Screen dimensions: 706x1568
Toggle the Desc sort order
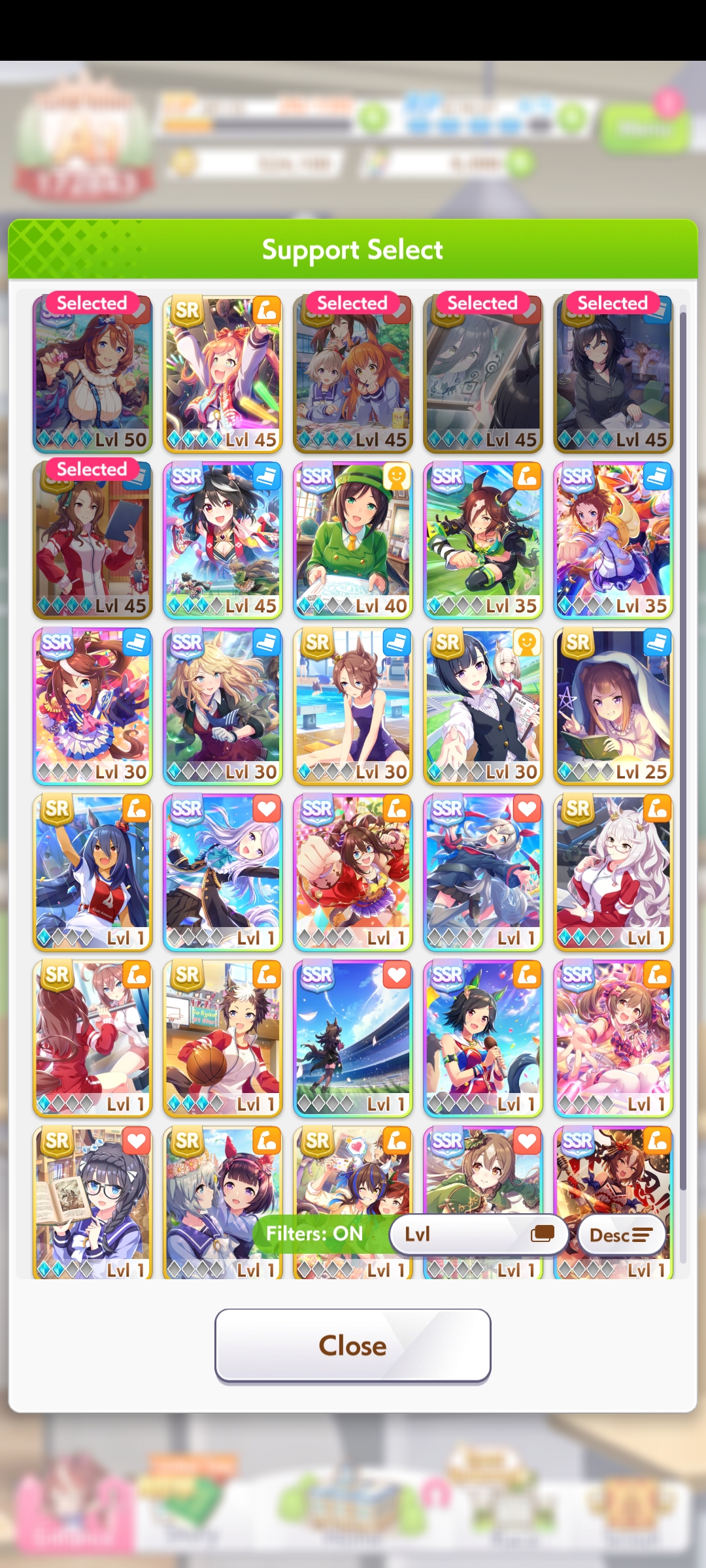[x=621, y=1235]
